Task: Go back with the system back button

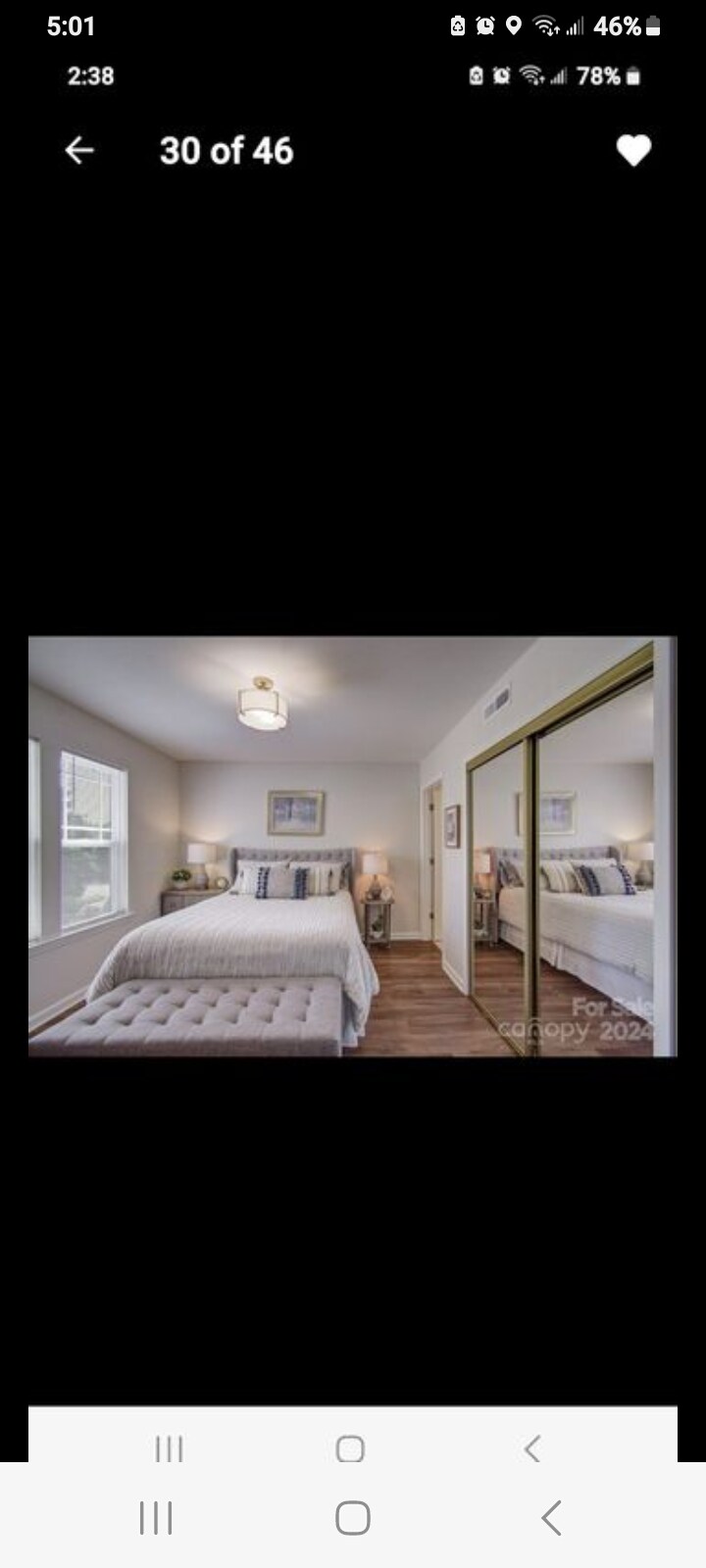Action: click(x=551, y=1518)
